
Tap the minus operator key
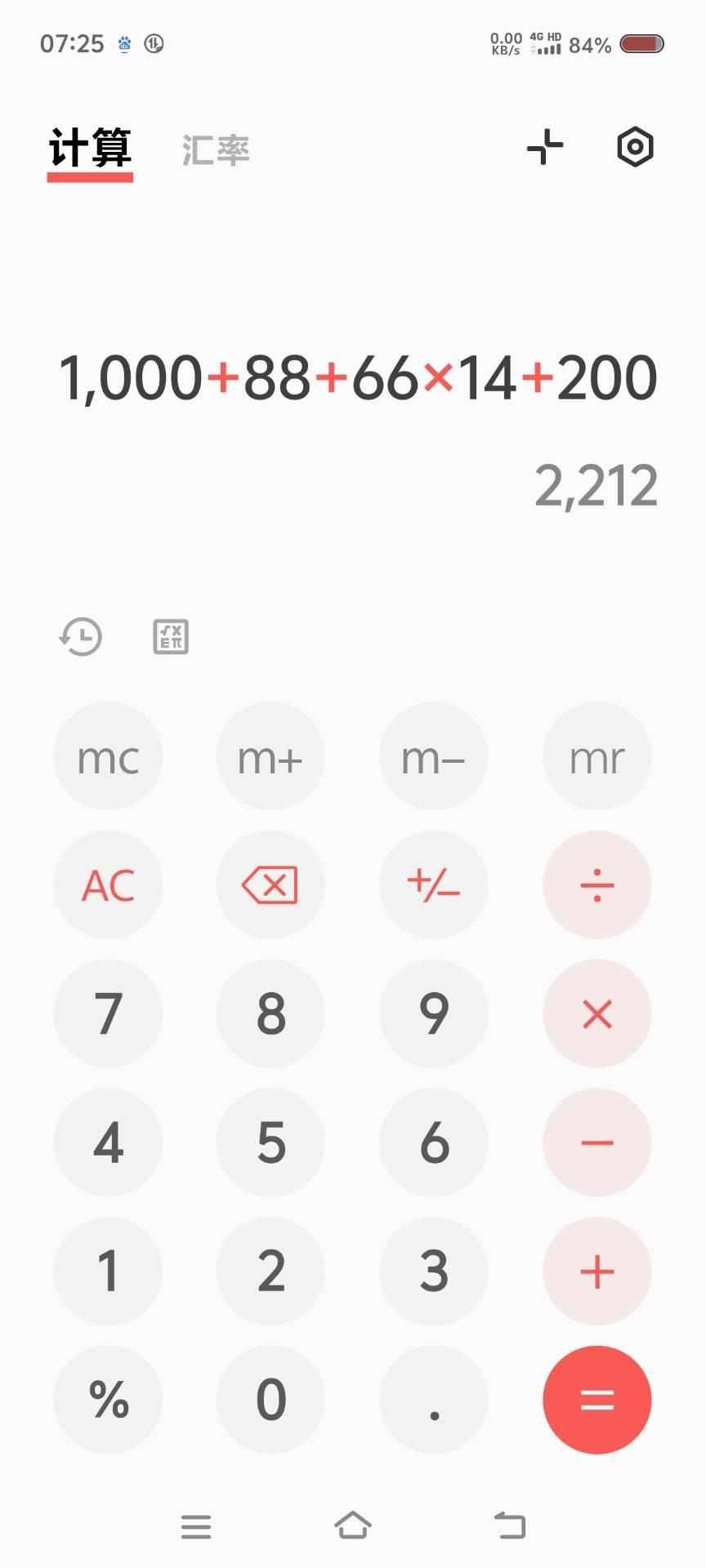point(597,1143)
